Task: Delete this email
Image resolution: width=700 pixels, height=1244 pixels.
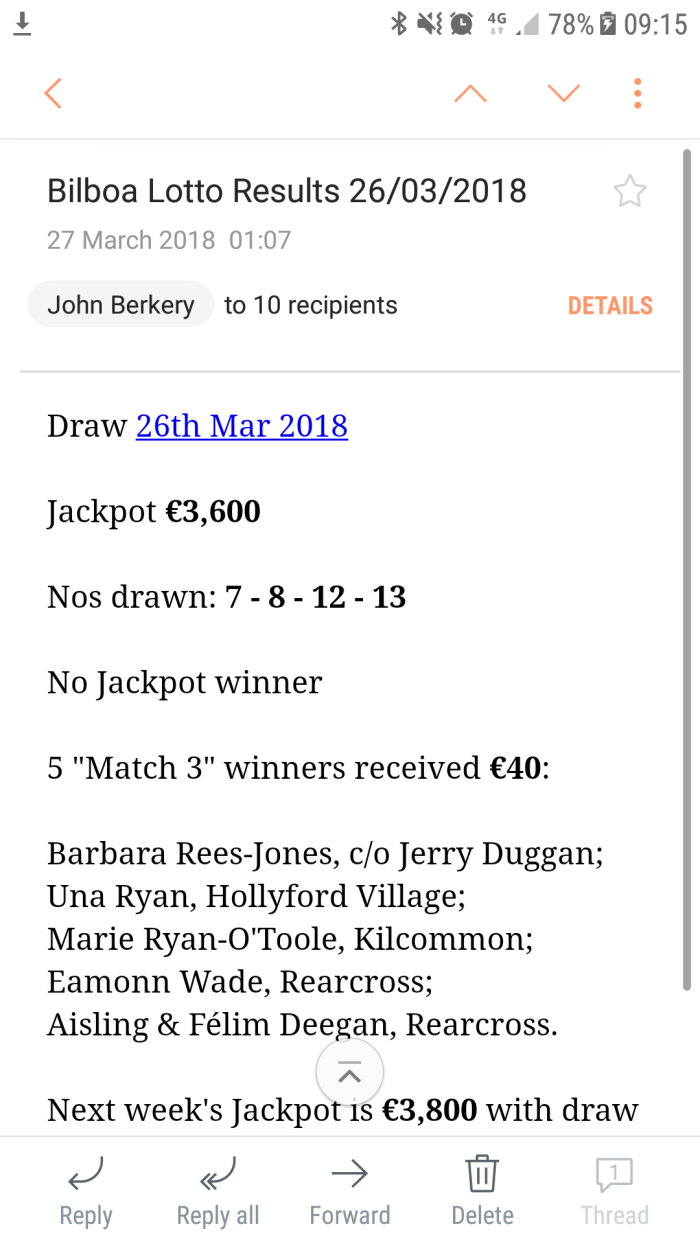Action: 482,1191
